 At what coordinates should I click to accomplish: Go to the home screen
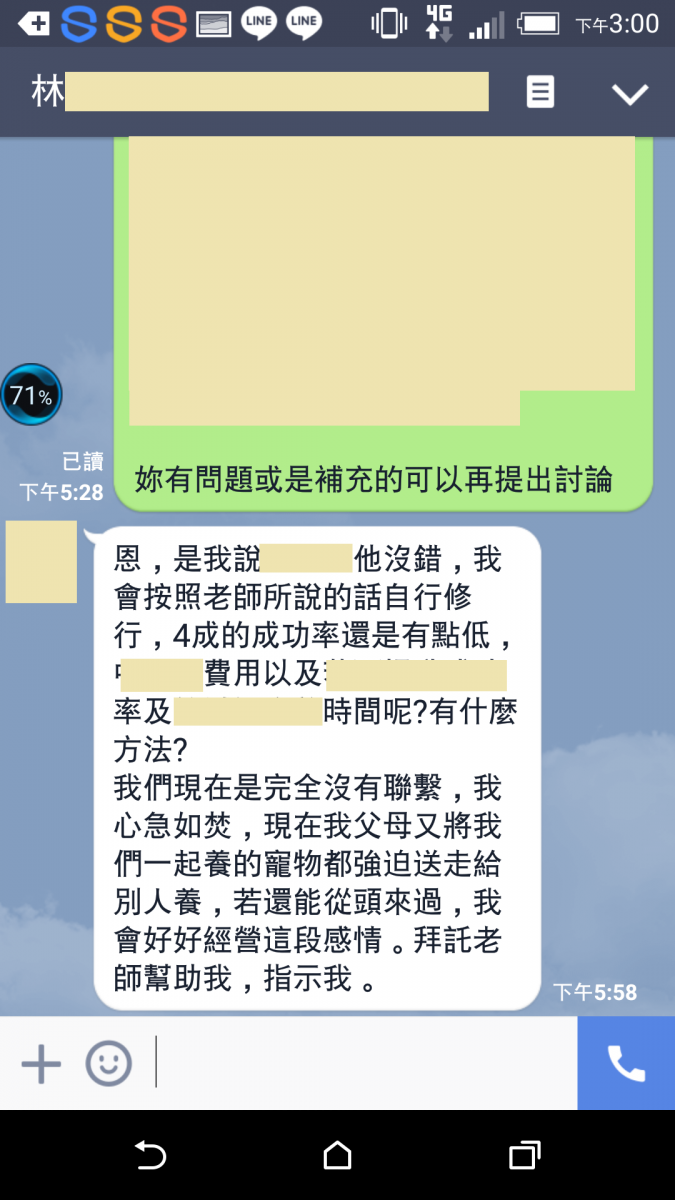337,1156
